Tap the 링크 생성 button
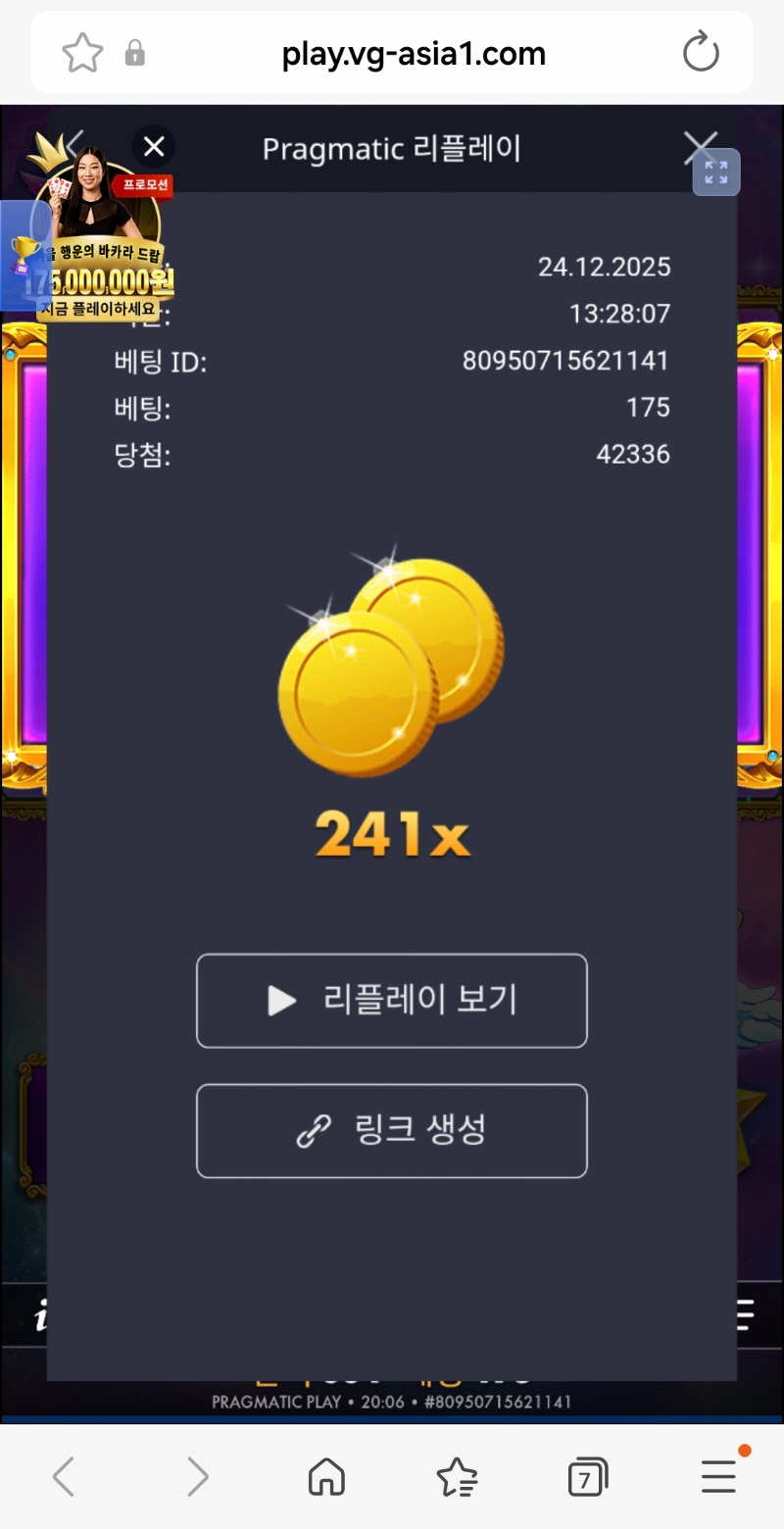 pyautogui.click(x=392, y=1131)
